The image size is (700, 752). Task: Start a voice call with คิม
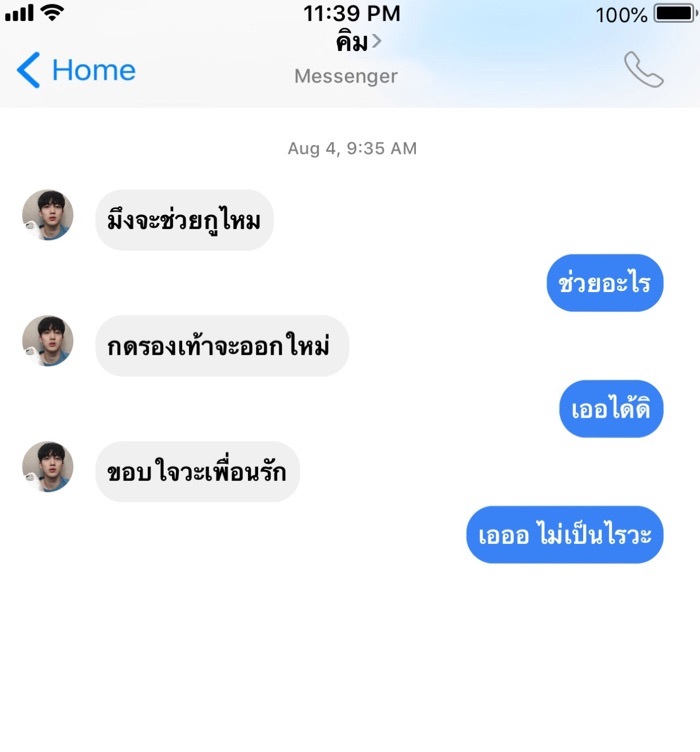pyautogui.click(x=643, y=70)
